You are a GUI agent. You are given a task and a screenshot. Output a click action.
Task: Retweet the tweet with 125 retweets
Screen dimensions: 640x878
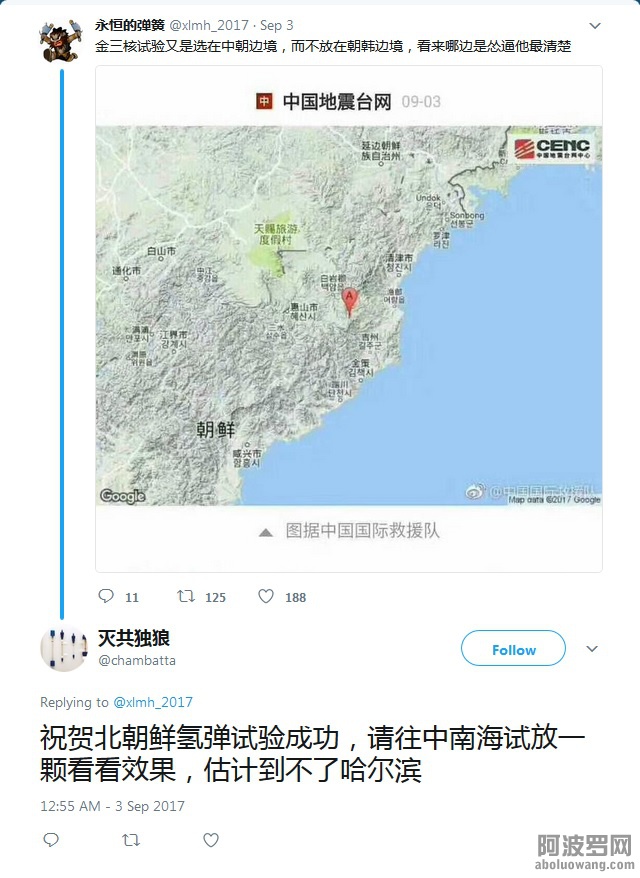pyautogui.click(x=186, y=596)
